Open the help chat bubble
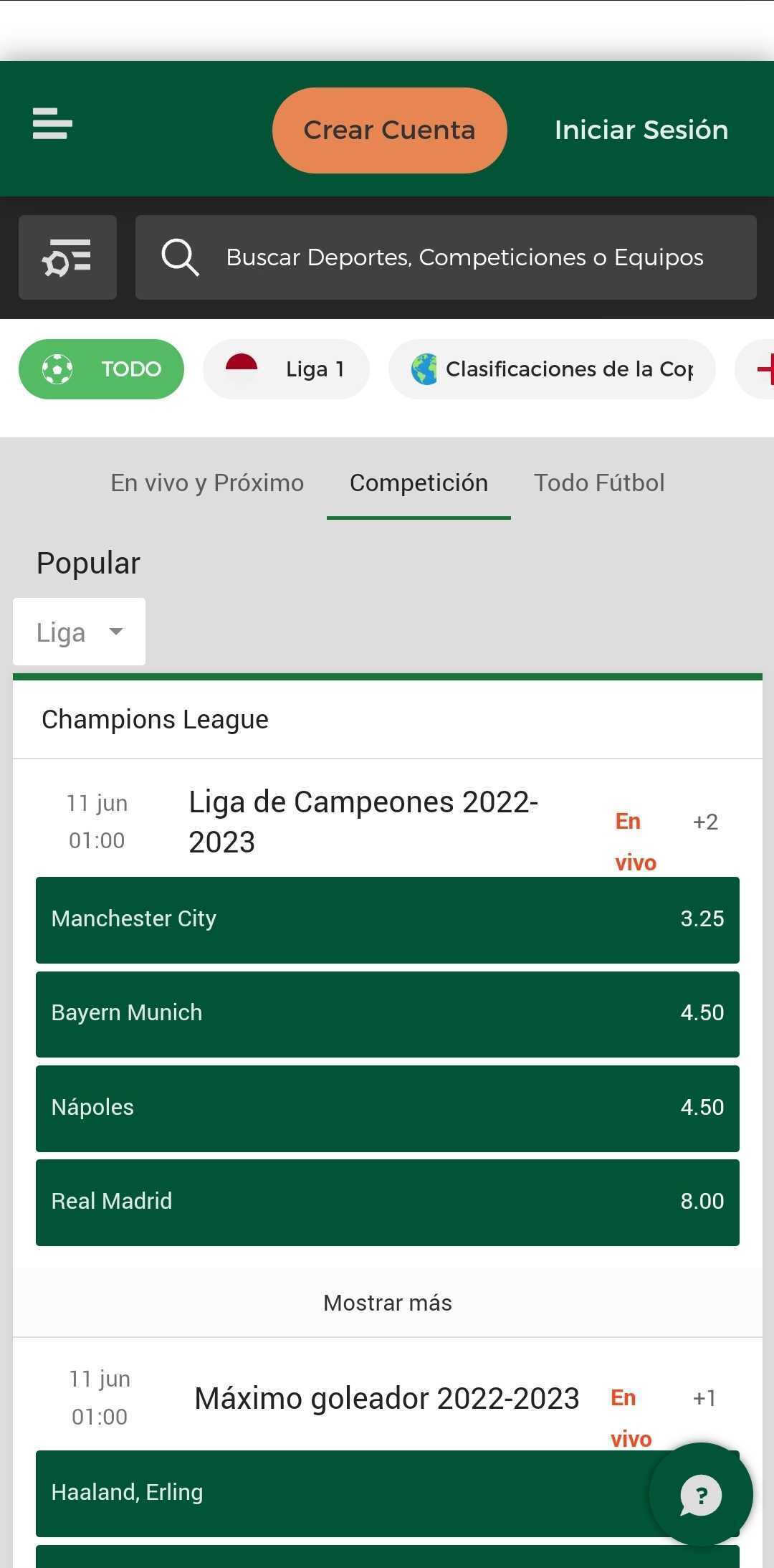The image size is (774, 1568). point(701,1495)
